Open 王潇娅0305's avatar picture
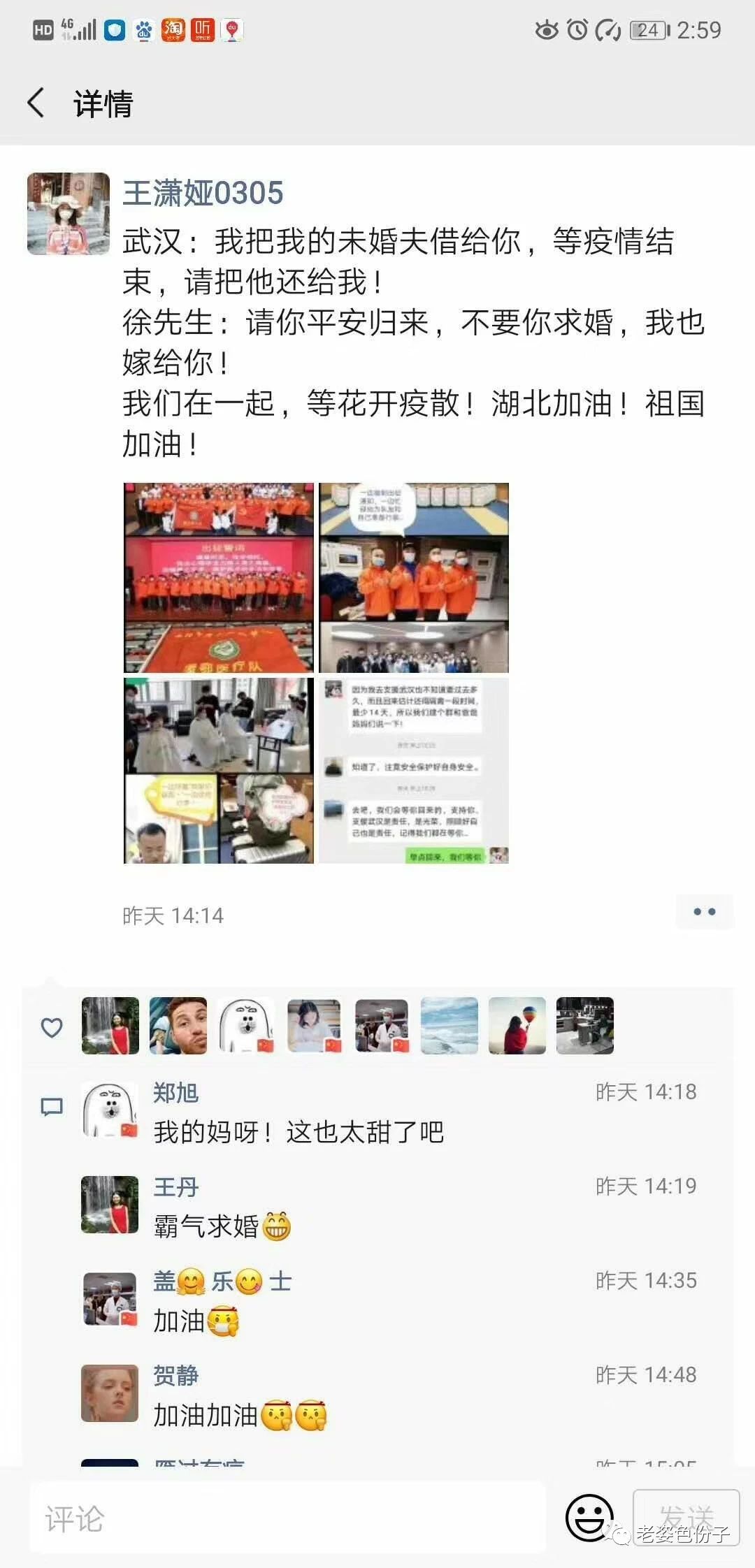755x1568 pixels. click(x=69, y=214)
